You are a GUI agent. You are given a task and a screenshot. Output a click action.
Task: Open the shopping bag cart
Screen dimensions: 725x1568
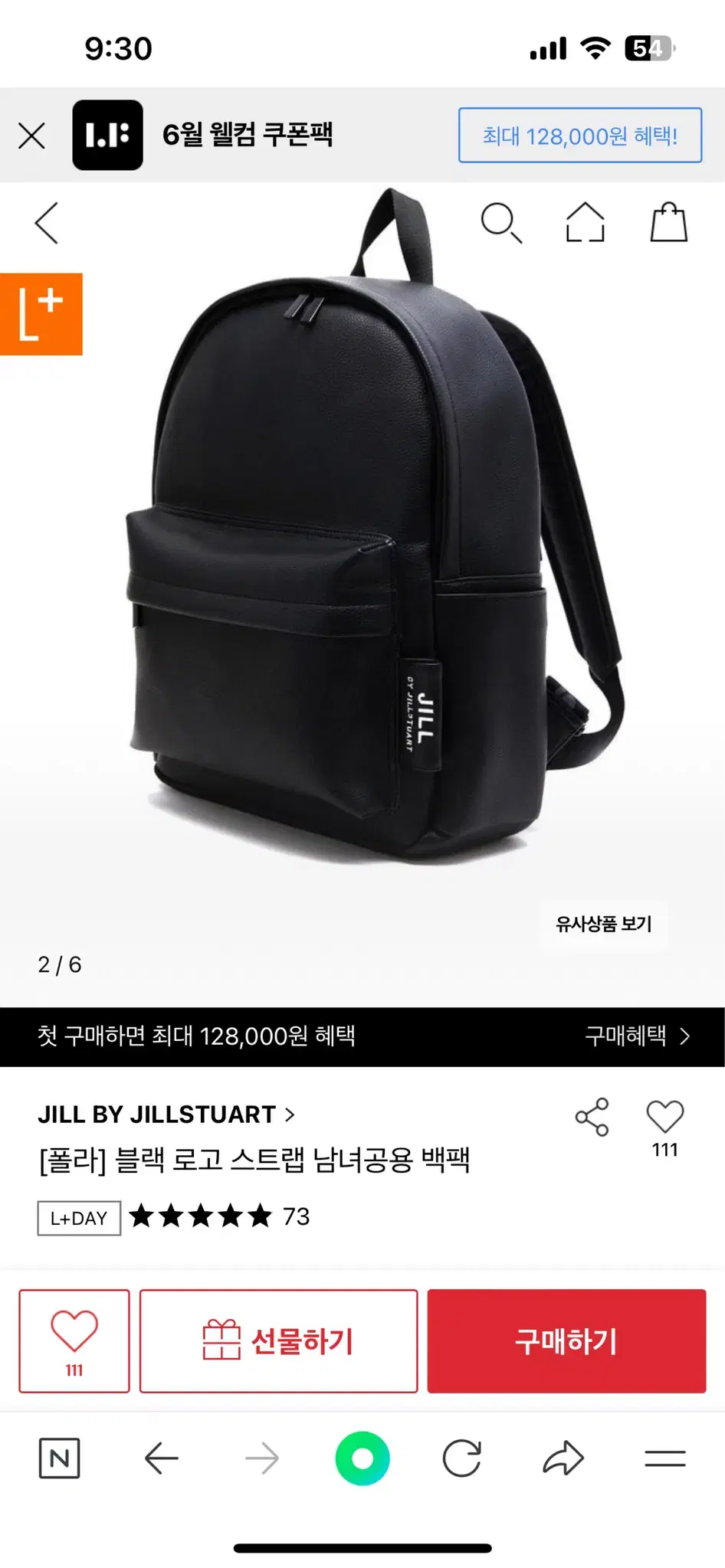pyautogui.click(x=668, y=223)
